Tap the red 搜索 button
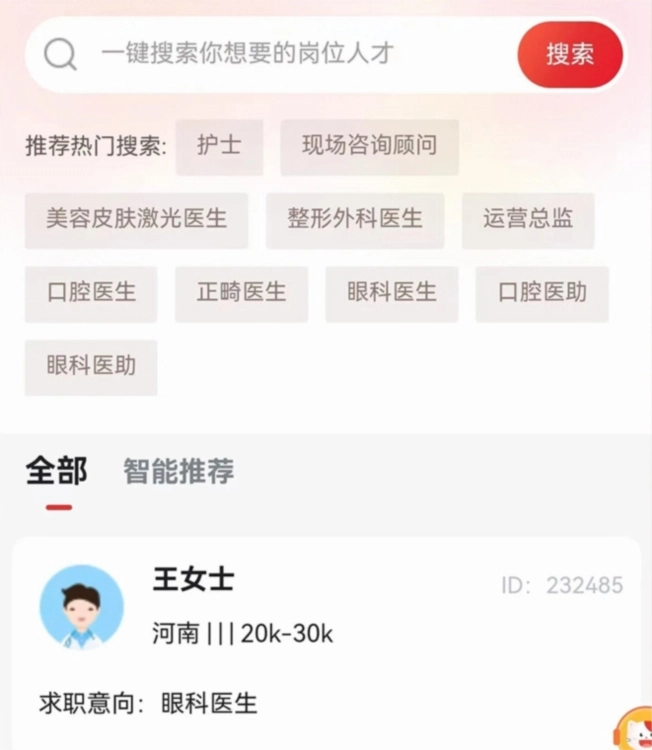The image size is (652, 750). coord(570,54)
